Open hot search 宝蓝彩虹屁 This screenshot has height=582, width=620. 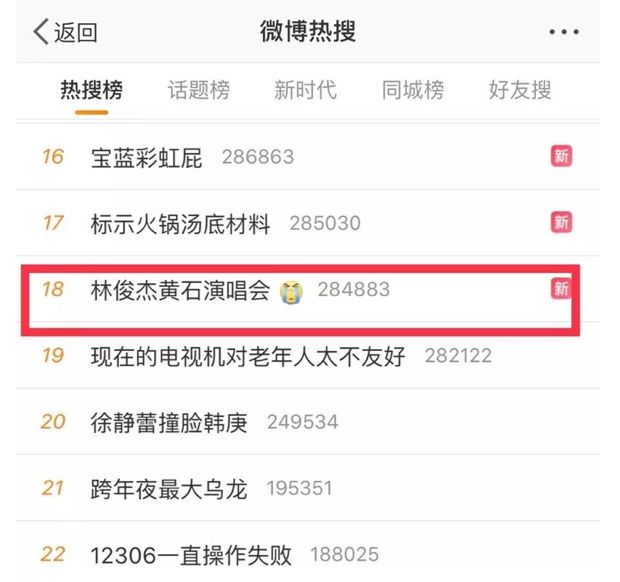coord(146,157)
